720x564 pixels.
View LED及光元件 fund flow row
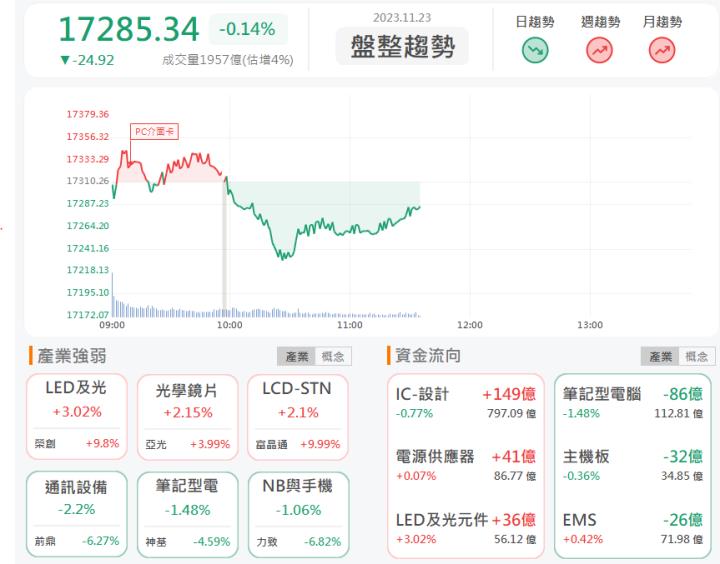click(x=466, y=526)
